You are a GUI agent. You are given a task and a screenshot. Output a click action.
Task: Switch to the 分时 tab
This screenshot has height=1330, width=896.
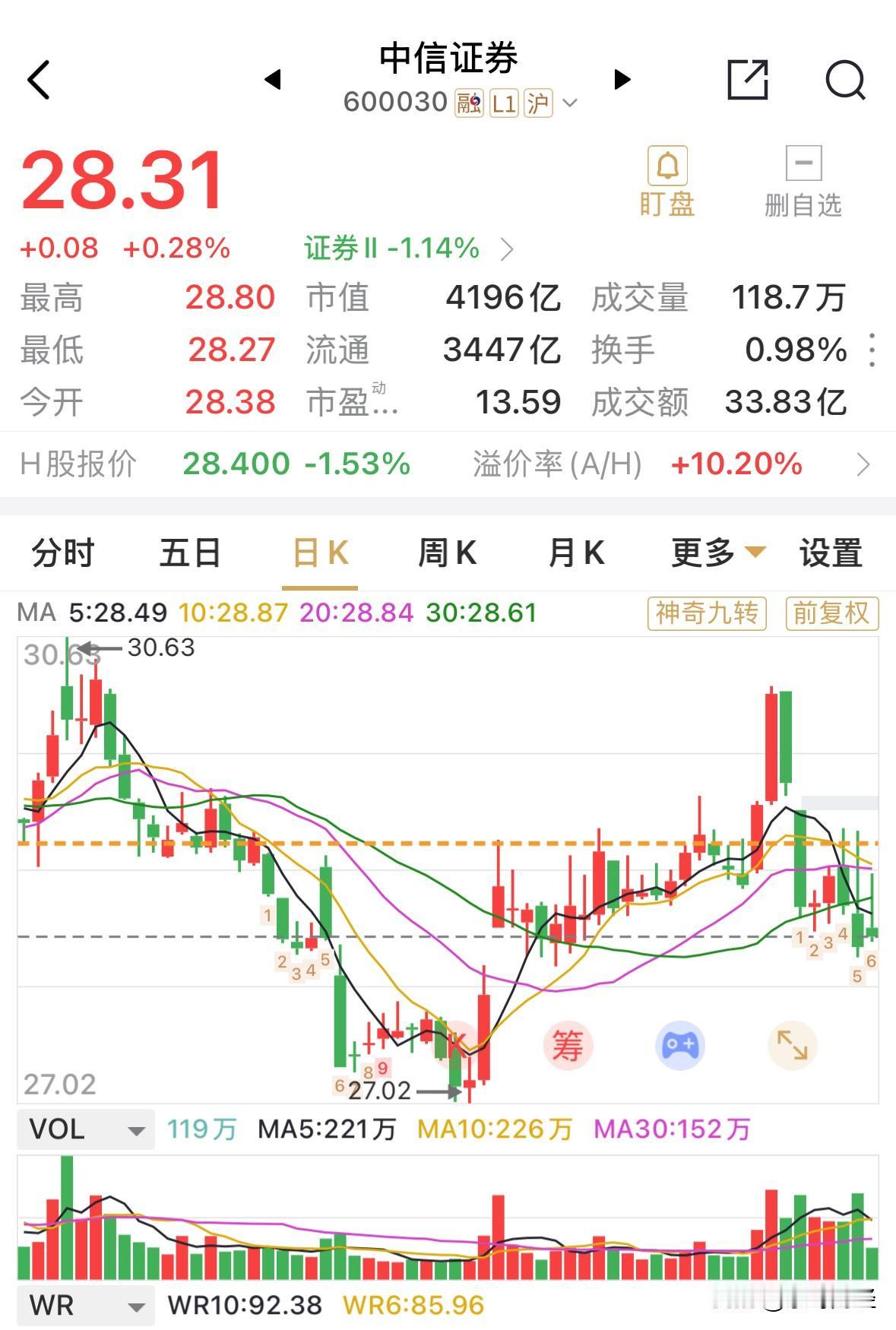click(x=61, y=553)
